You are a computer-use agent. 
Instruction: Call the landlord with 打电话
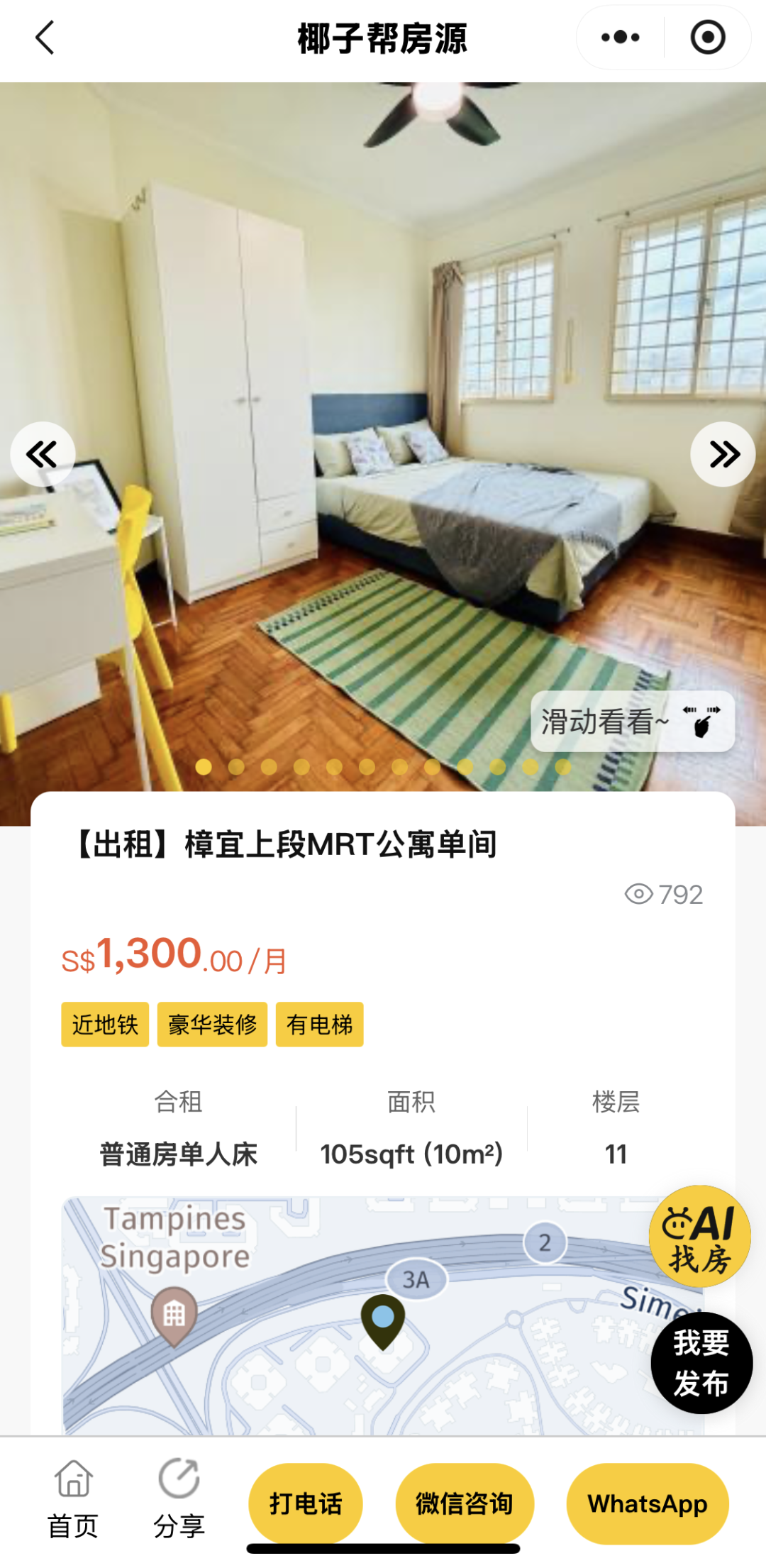(x=306, y=1503)
